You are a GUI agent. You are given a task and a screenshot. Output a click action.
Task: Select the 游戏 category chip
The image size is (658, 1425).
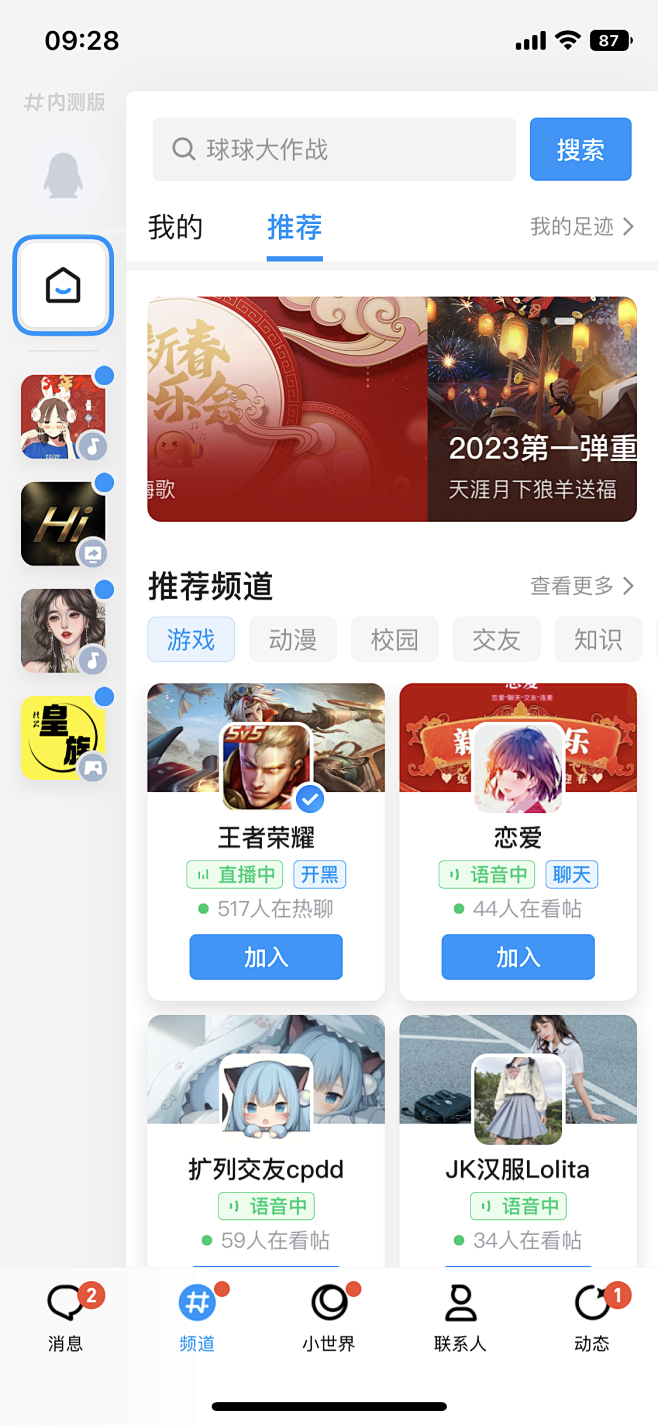(191, 640)
